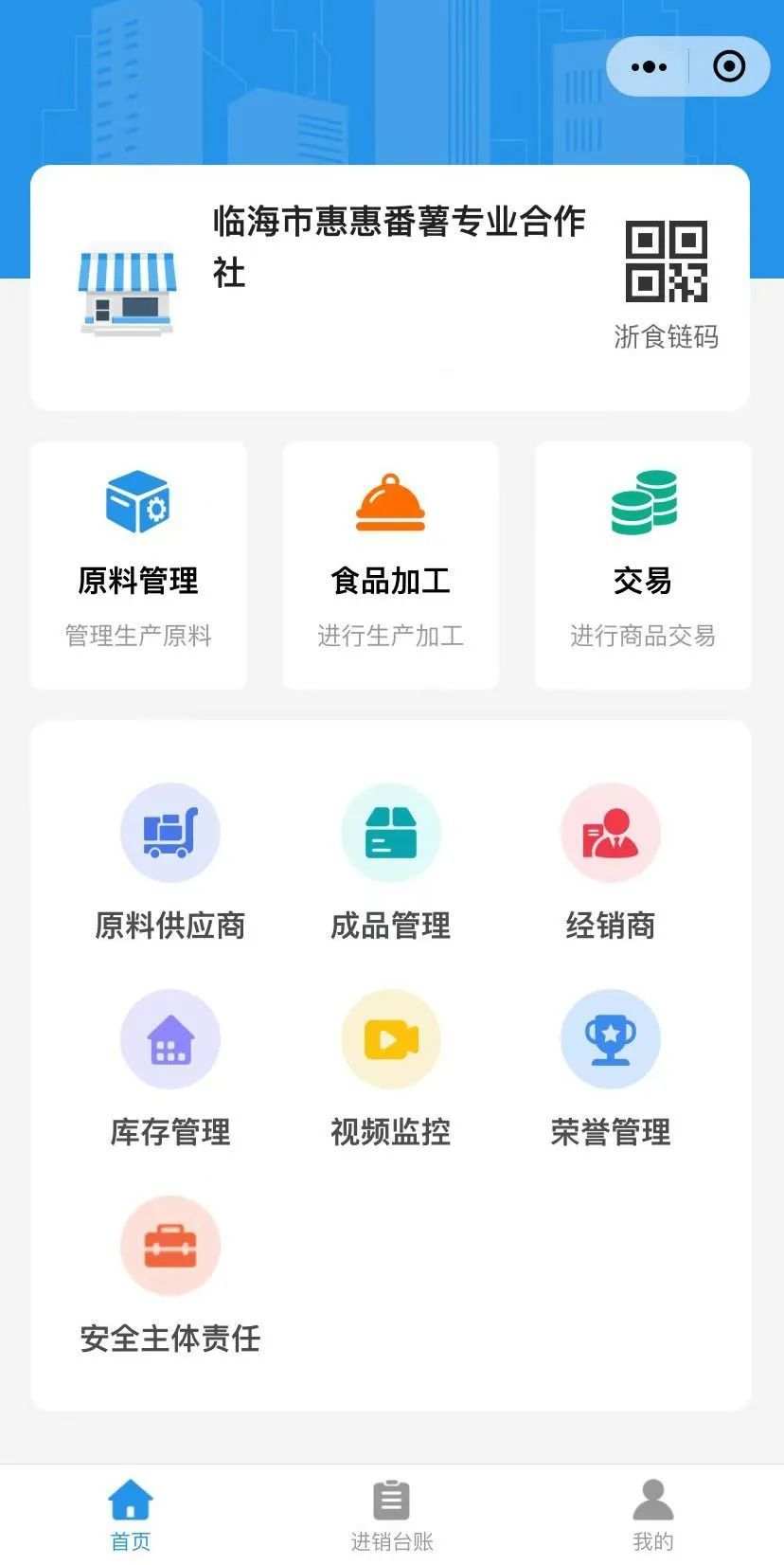Switch to the 我的 tab

(653, 1514)
